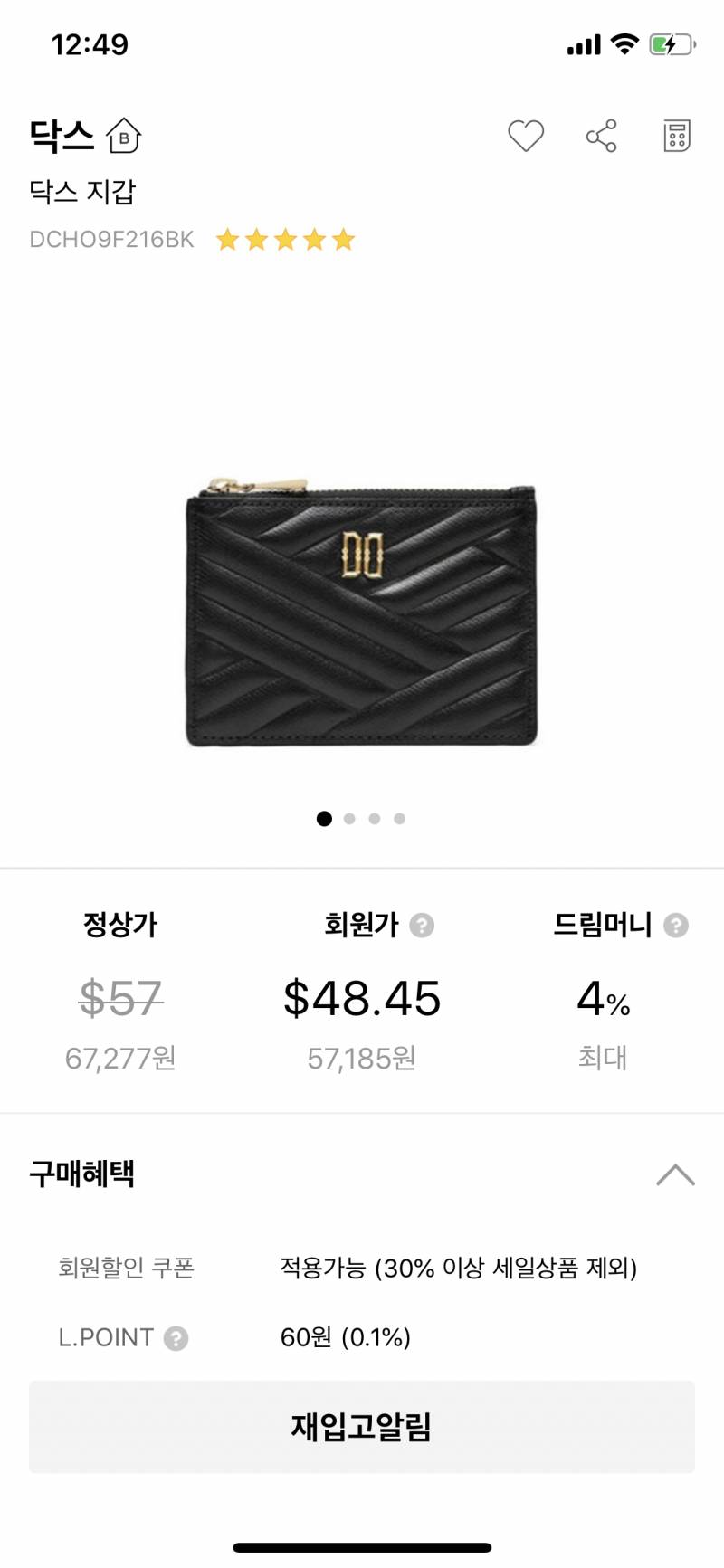Open the calculator icon at top right
The width and height of the screenshot is (724, 1568).
point(676,136)
